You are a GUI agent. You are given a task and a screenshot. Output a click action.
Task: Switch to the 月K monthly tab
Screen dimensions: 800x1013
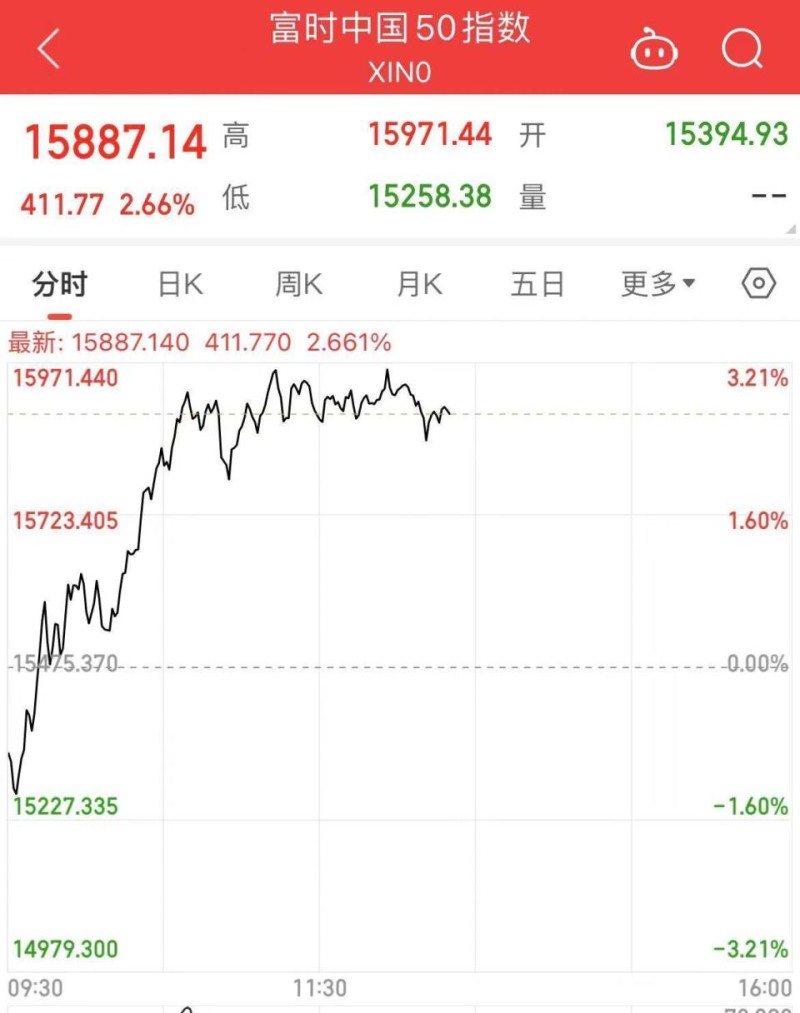click(417, 284)
